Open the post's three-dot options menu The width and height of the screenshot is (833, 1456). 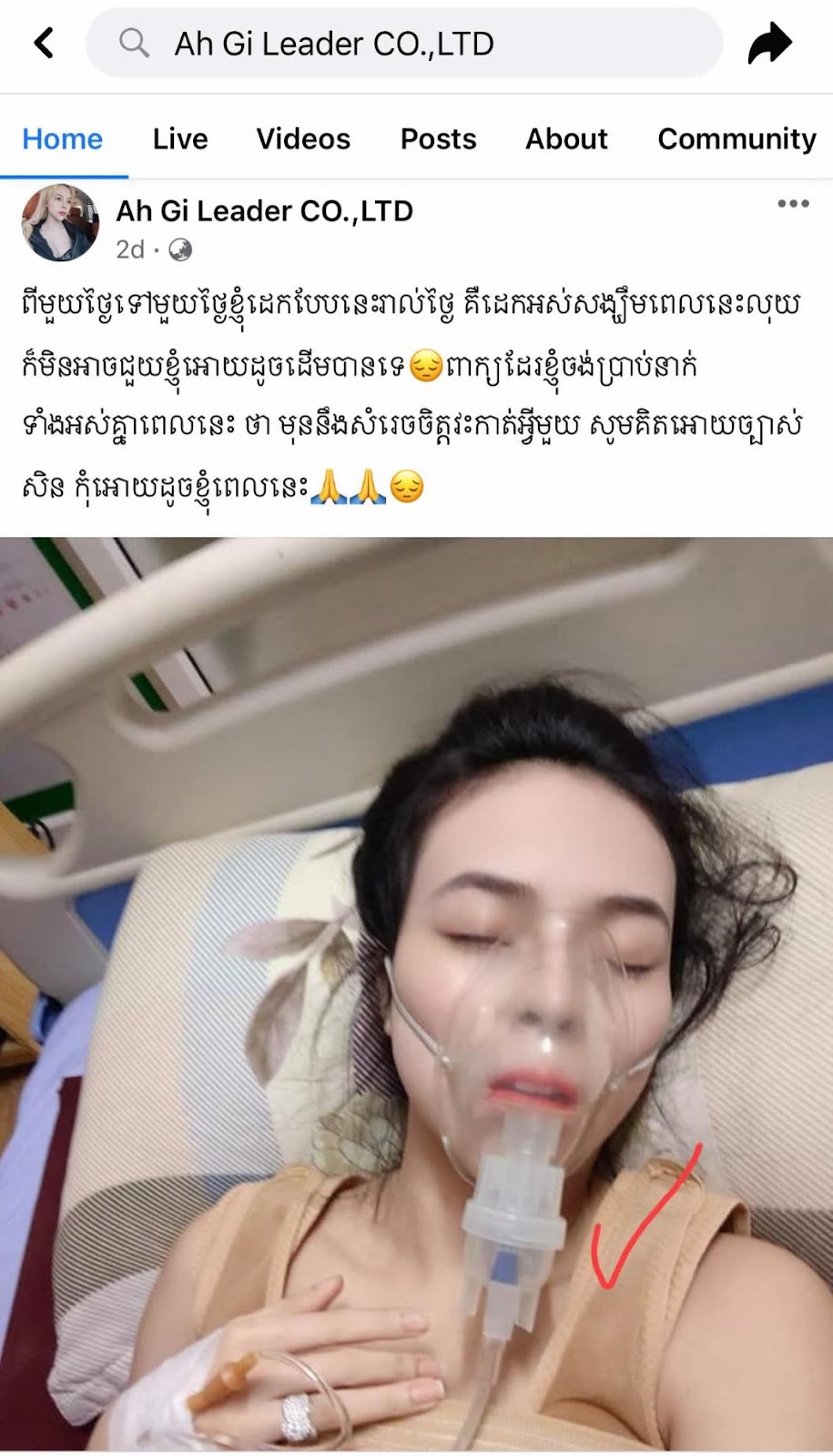pos(793,204)
